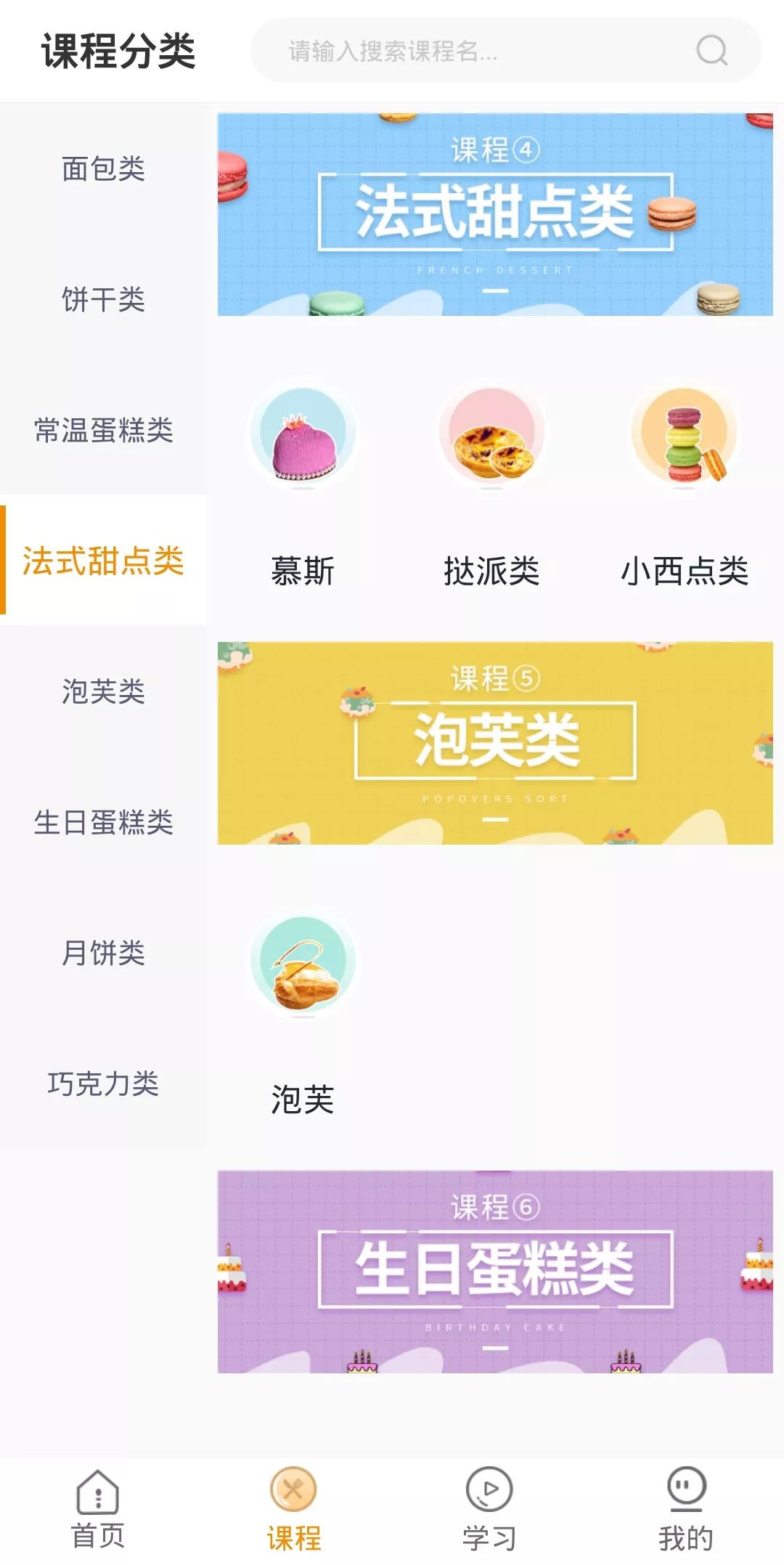Choose 生日蛋糕类 in the sidebar
Image resolution: width=784 pixels, height=1565 pixels.
click(103, 822)
